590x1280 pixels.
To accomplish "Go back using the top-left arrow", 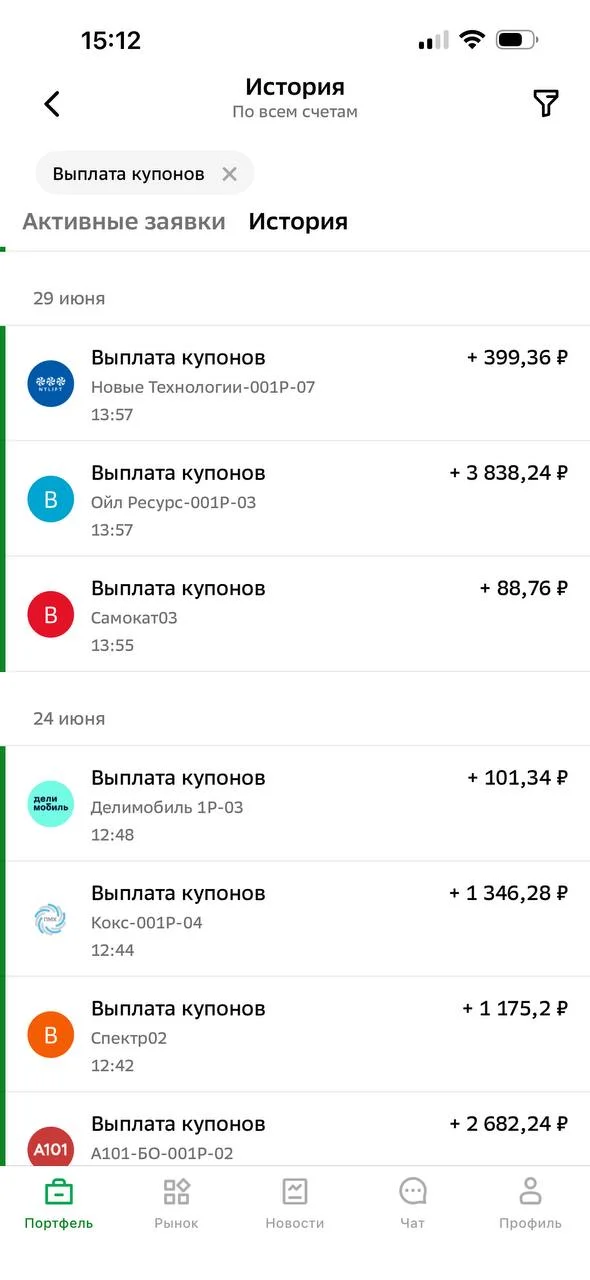I will (x=52, y=103).
